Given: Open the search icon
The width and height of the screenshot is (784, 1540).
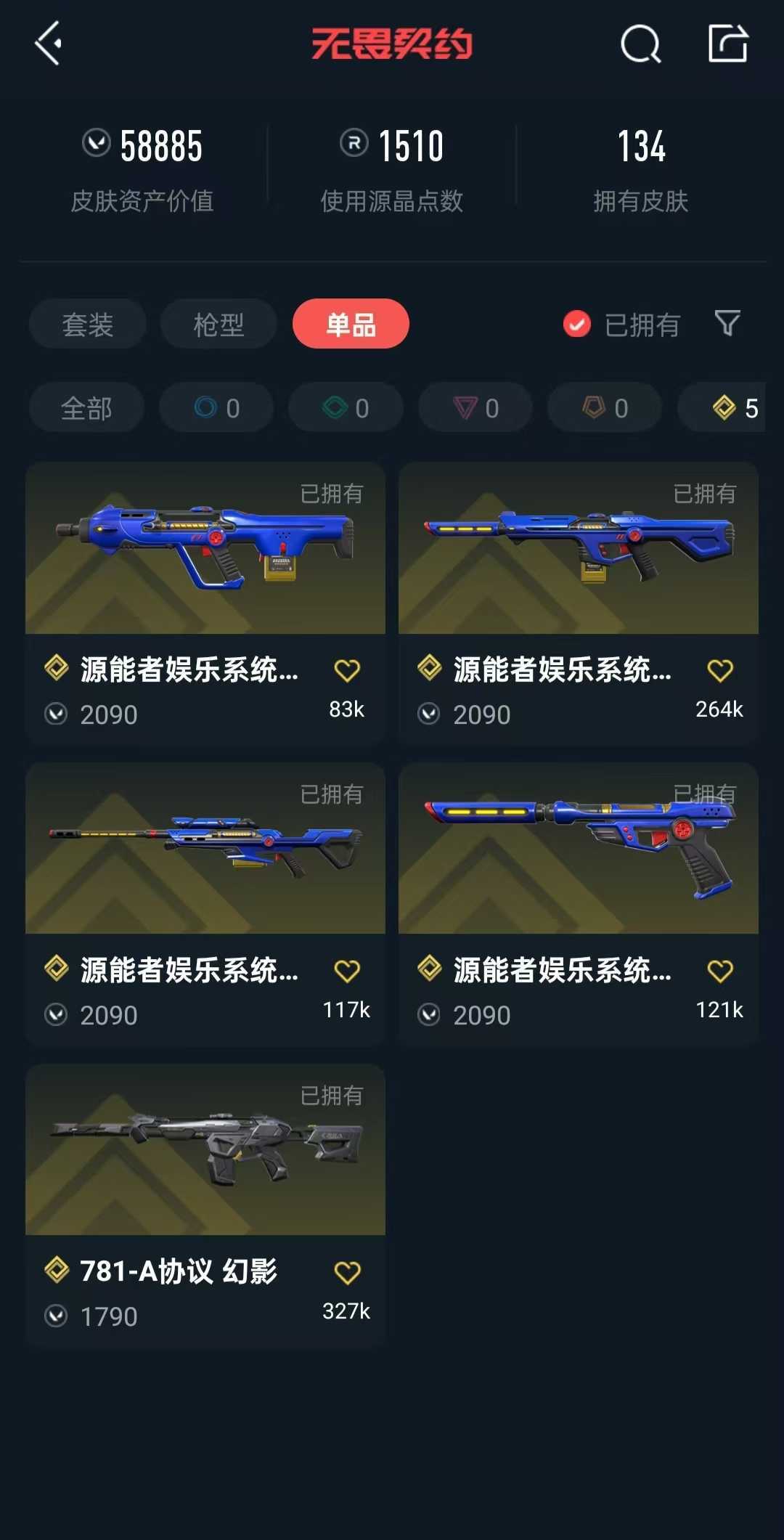Looking at the screenshot, I should tap(641, 44).
